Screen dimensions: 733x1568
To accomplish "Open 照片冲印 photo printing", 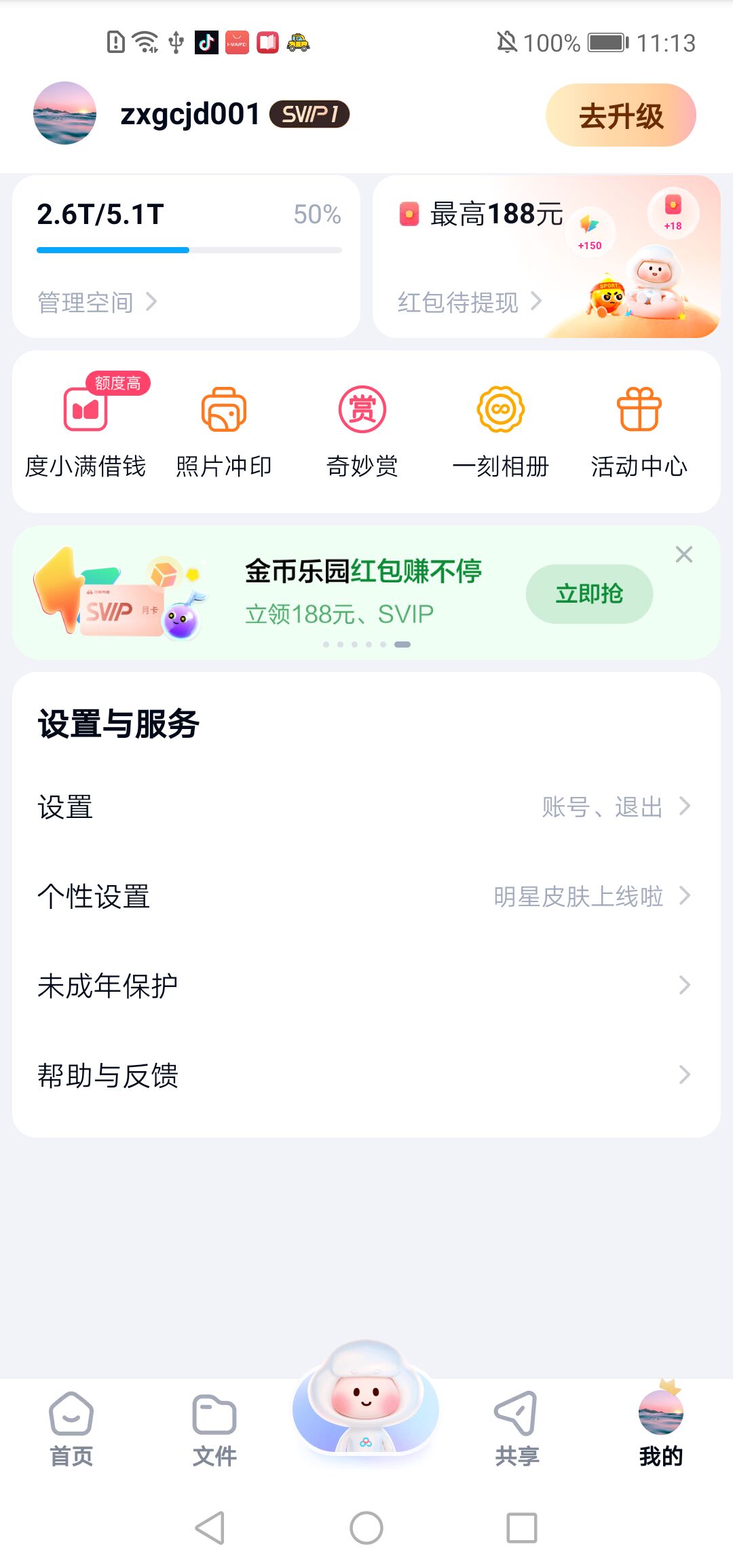I will coord(224,429).
